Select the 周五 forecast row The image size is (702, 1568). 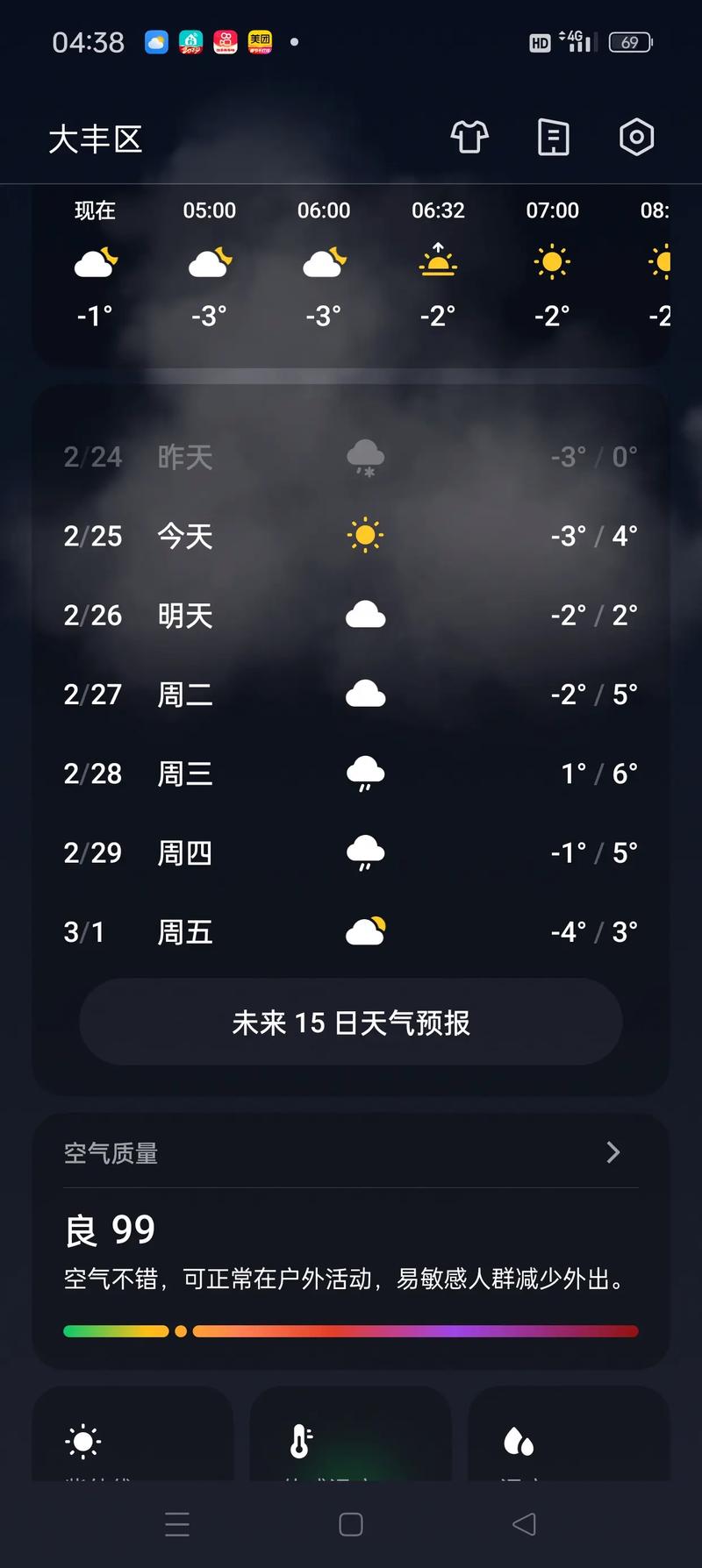(349, 931)
